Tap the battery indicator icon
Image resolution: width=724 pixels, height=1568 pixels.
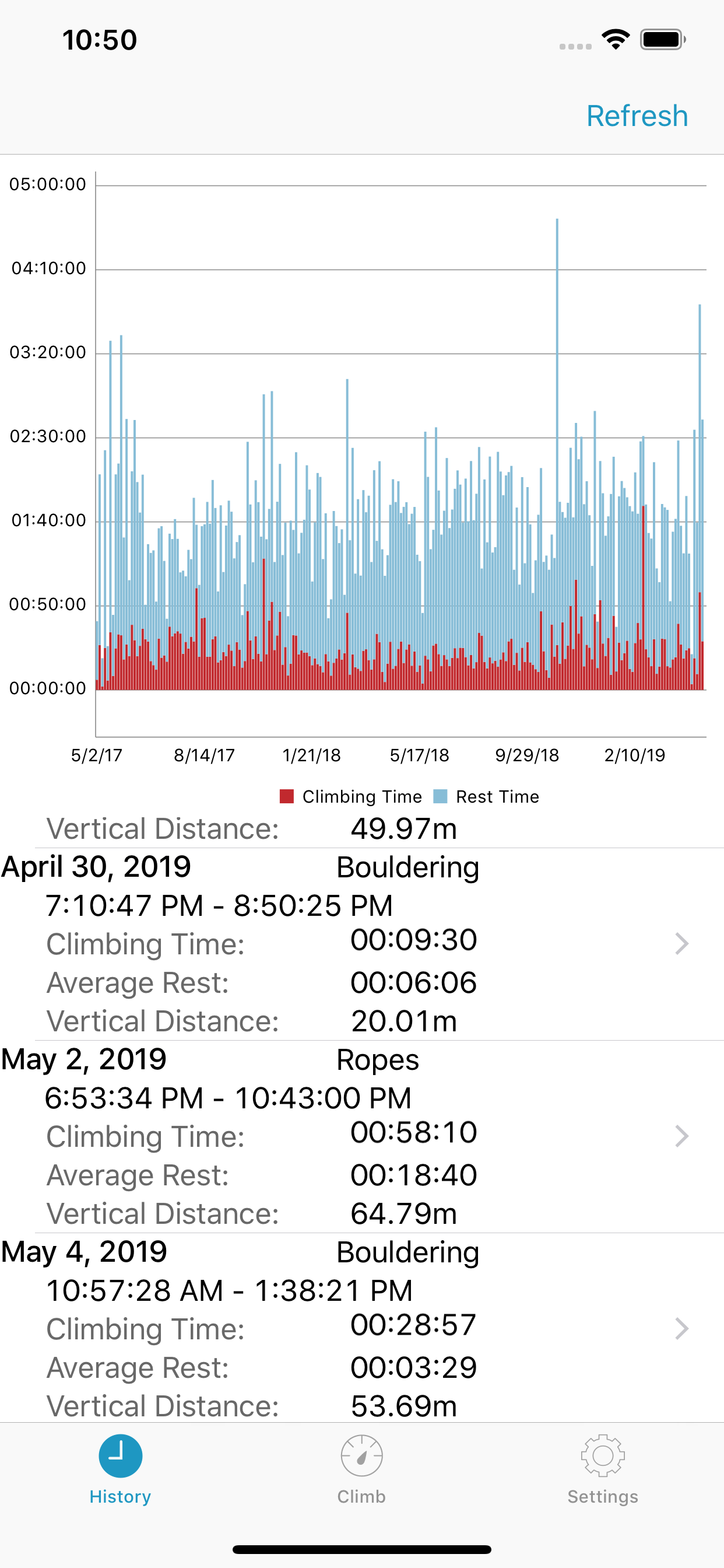pyautogui.click(x=661, y=38)
